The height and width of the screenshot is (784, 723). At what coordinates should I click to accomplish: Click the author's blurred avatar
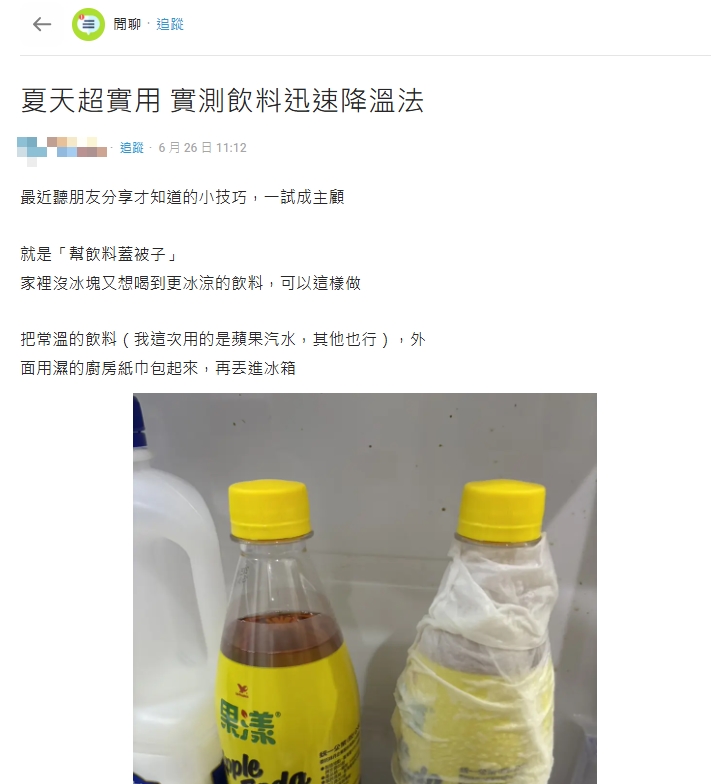pos(25,148)
